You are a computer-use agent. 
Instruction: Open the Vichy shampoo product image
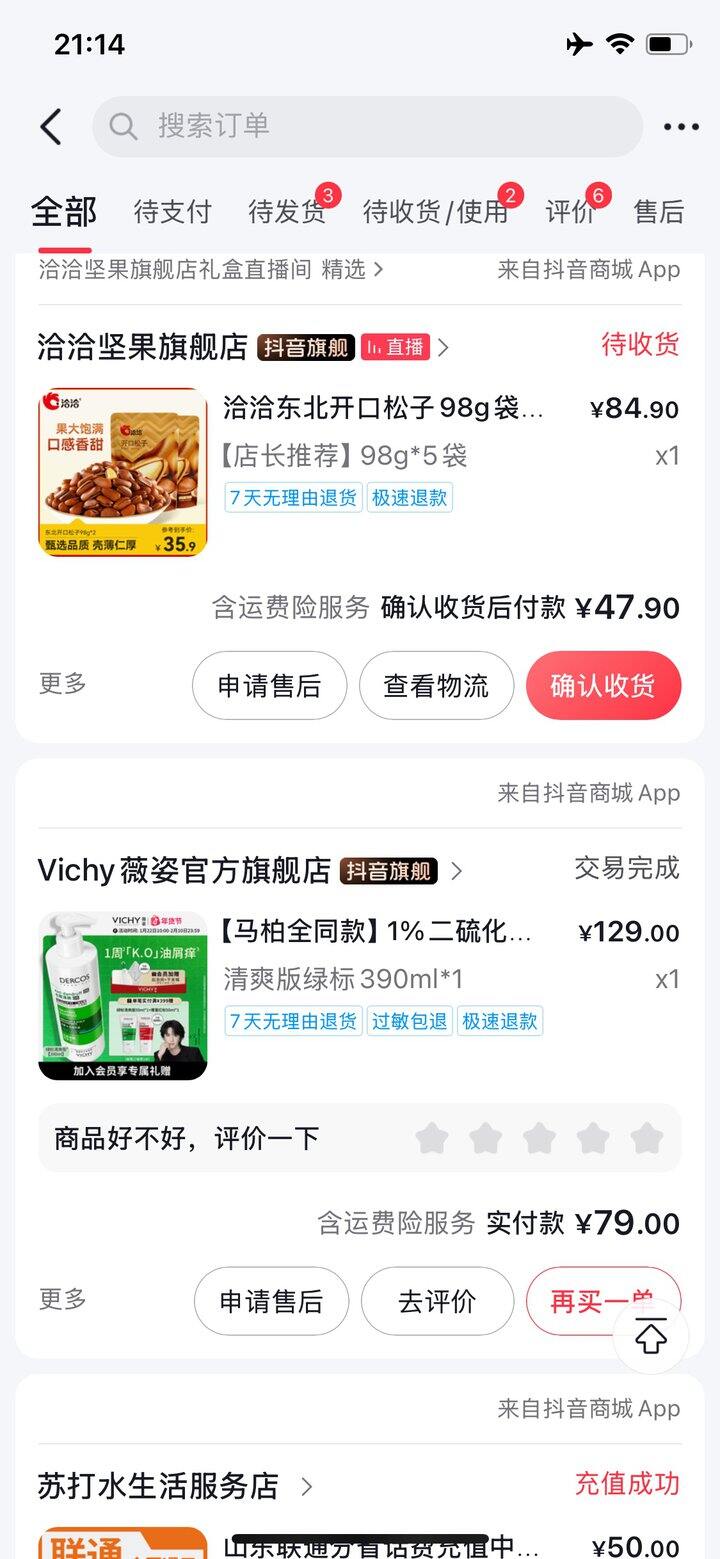(x=123, y=996)
